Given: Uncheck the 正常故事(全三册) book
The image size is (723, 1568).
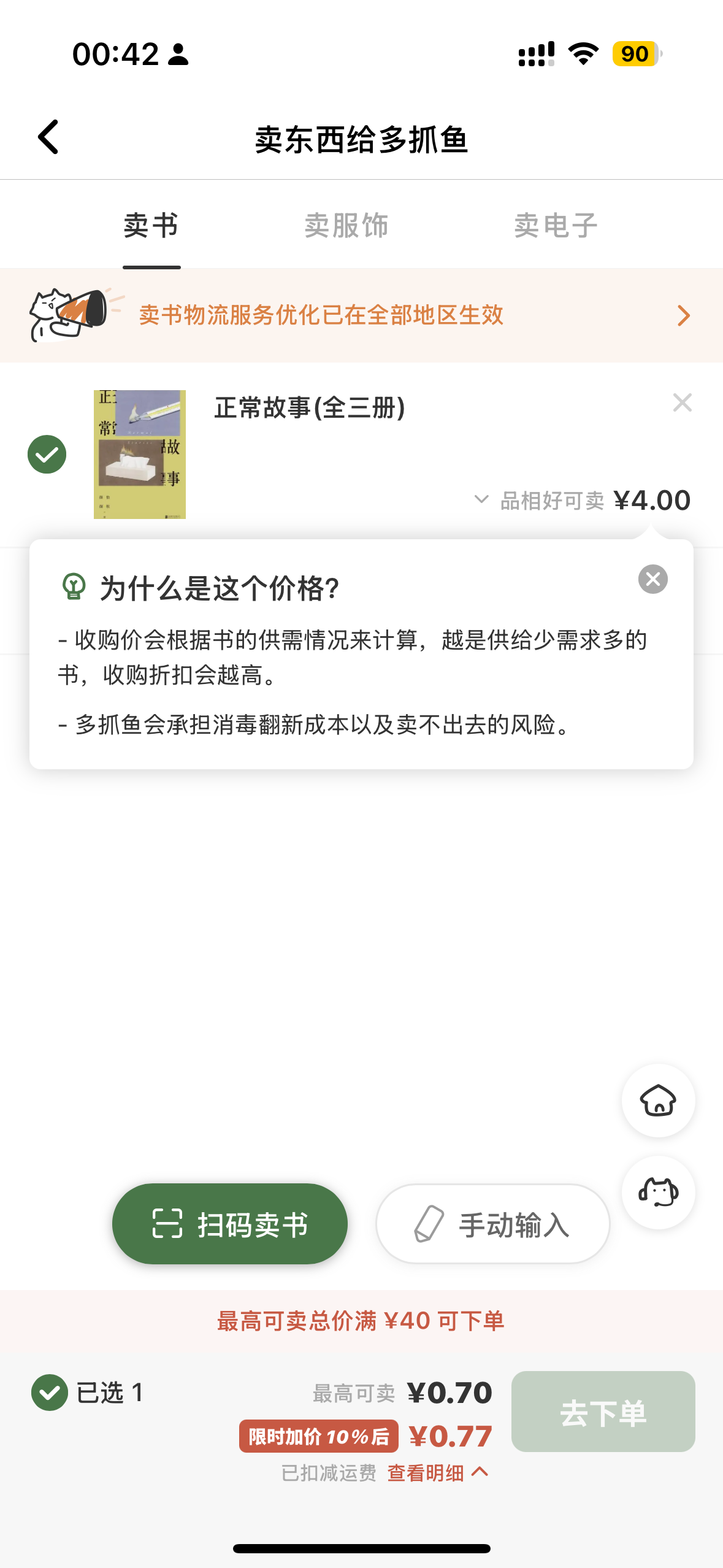Looking at the screenshot, I should (x=47, y=455).
